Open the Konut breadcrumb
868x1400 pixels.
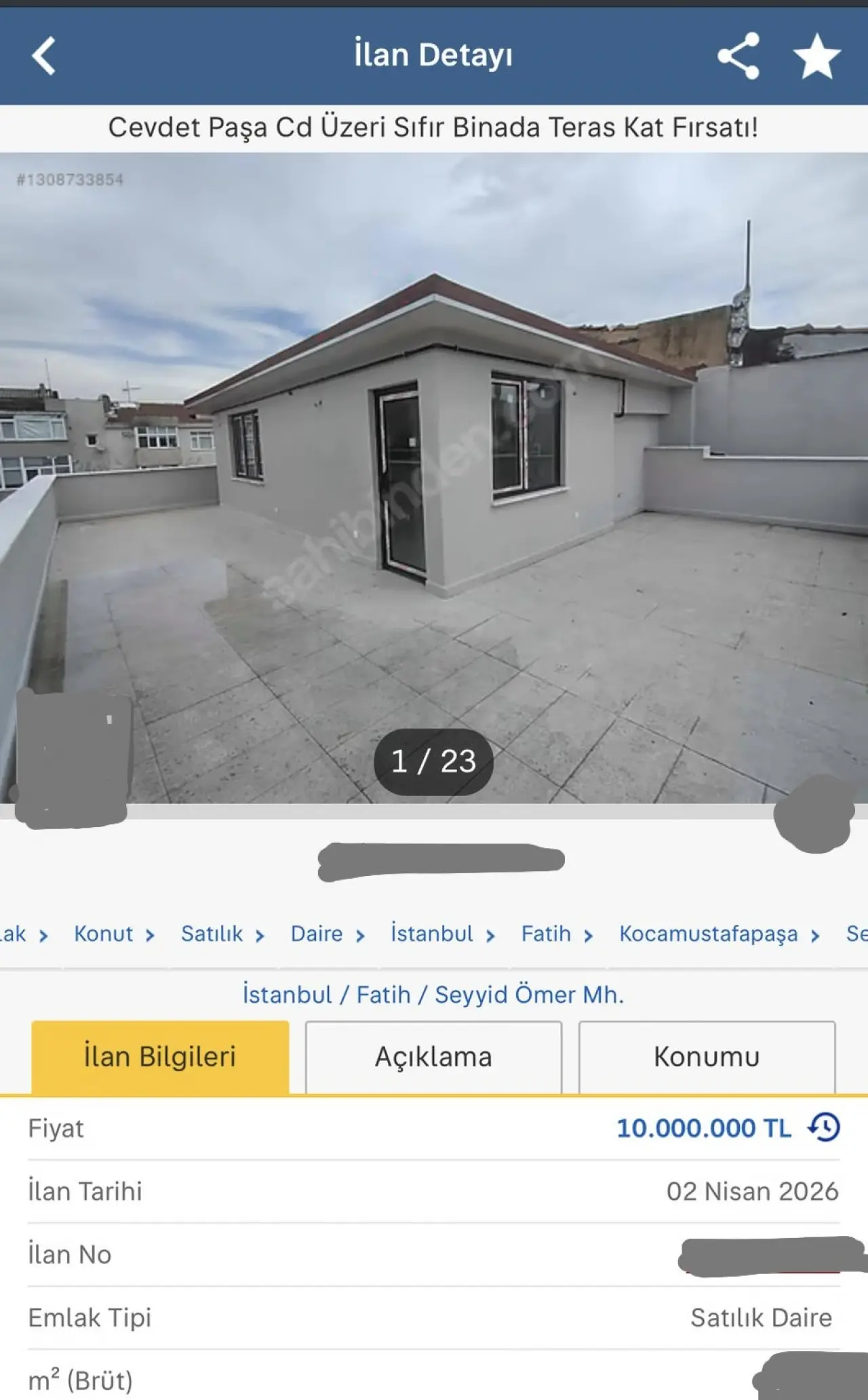104,934
